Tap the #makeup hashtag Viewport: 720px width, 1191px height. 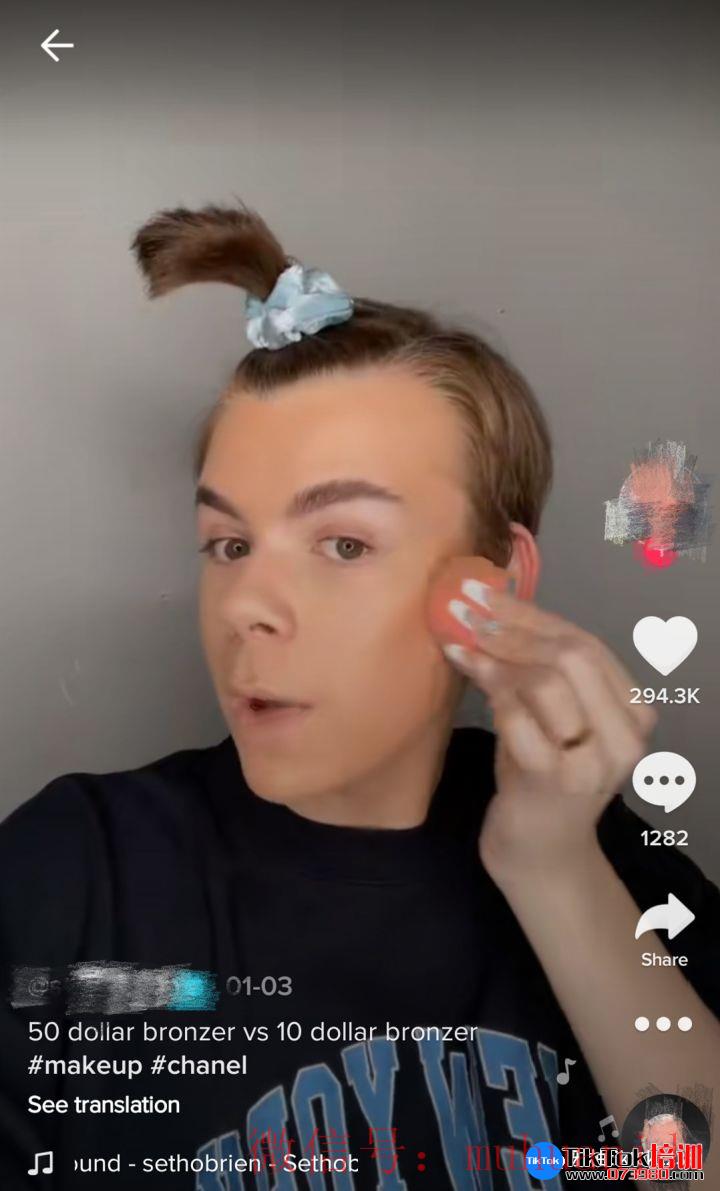[85, 1066]
